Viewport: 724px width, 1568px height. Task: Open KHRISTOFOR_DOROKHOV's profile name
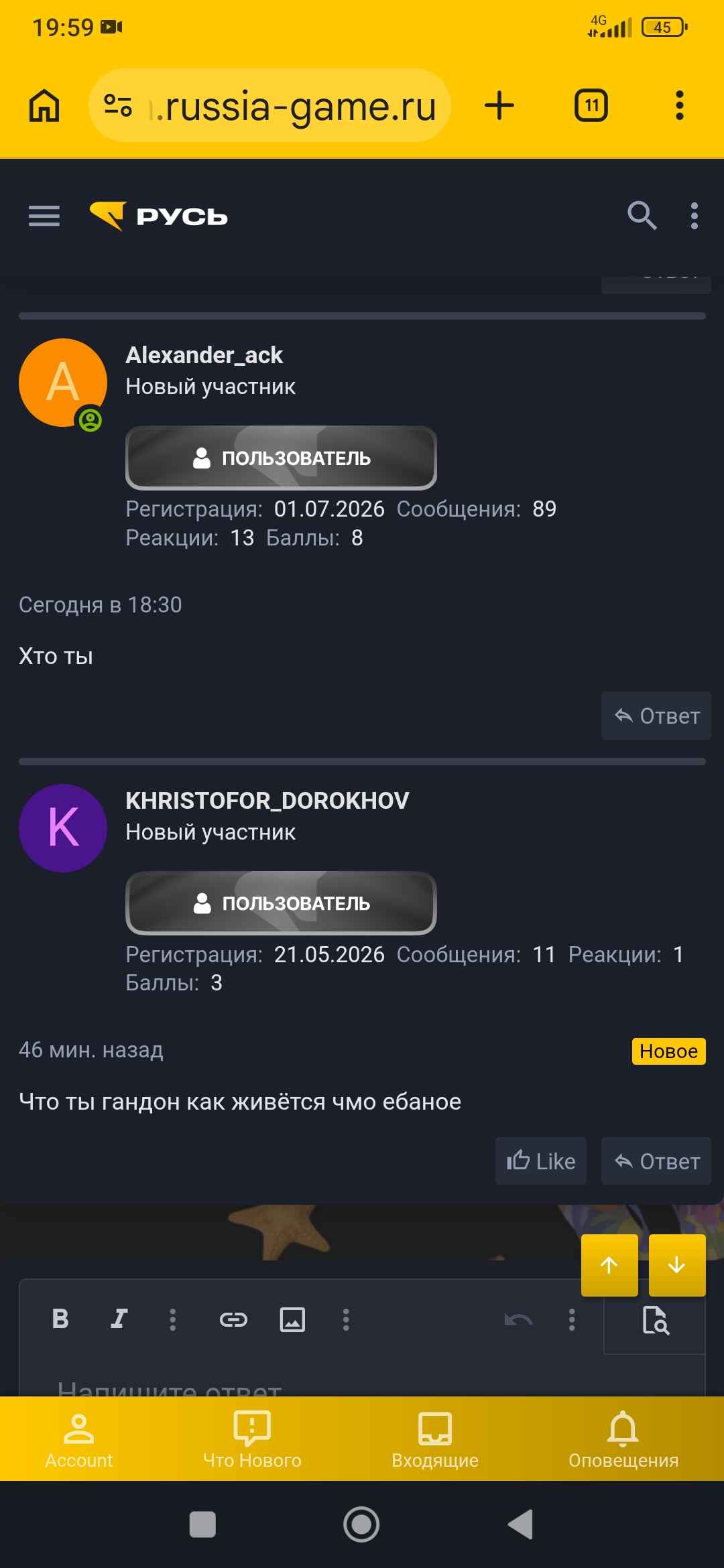click(267, 801)
